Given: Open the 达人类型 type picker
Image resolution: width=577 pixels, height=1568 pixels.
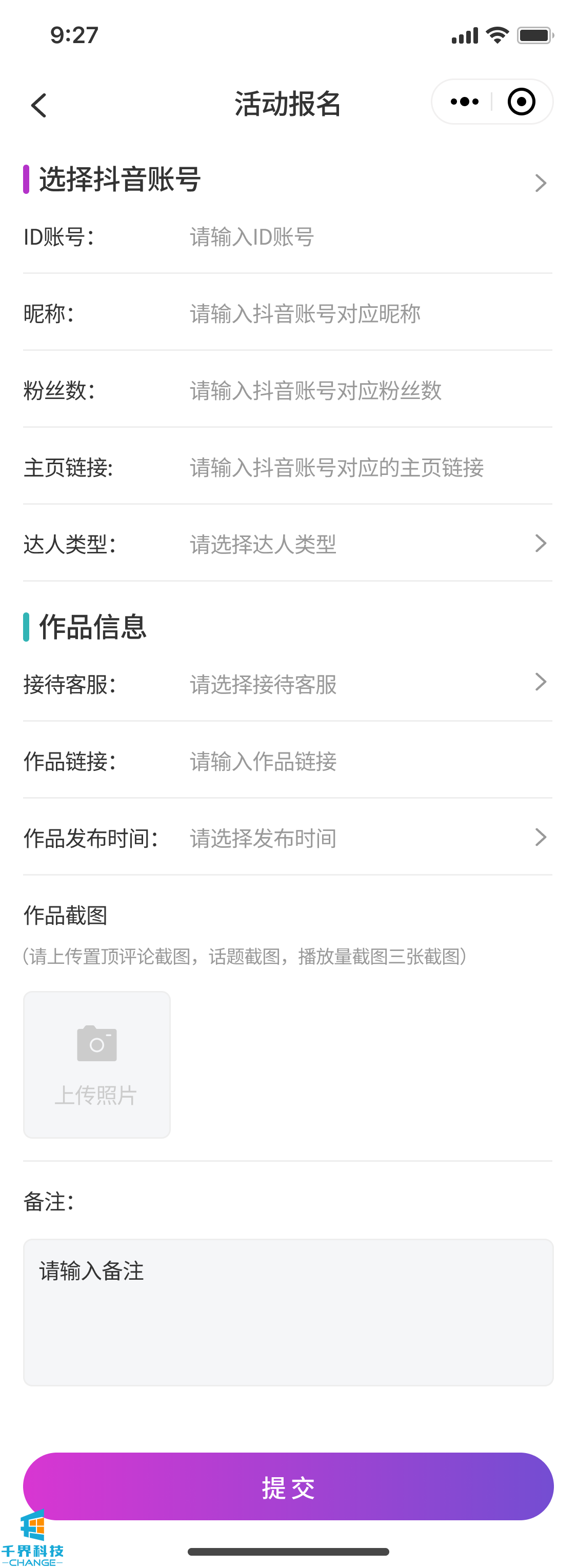Looking at the screenshot, I should (x=365, y=544).
